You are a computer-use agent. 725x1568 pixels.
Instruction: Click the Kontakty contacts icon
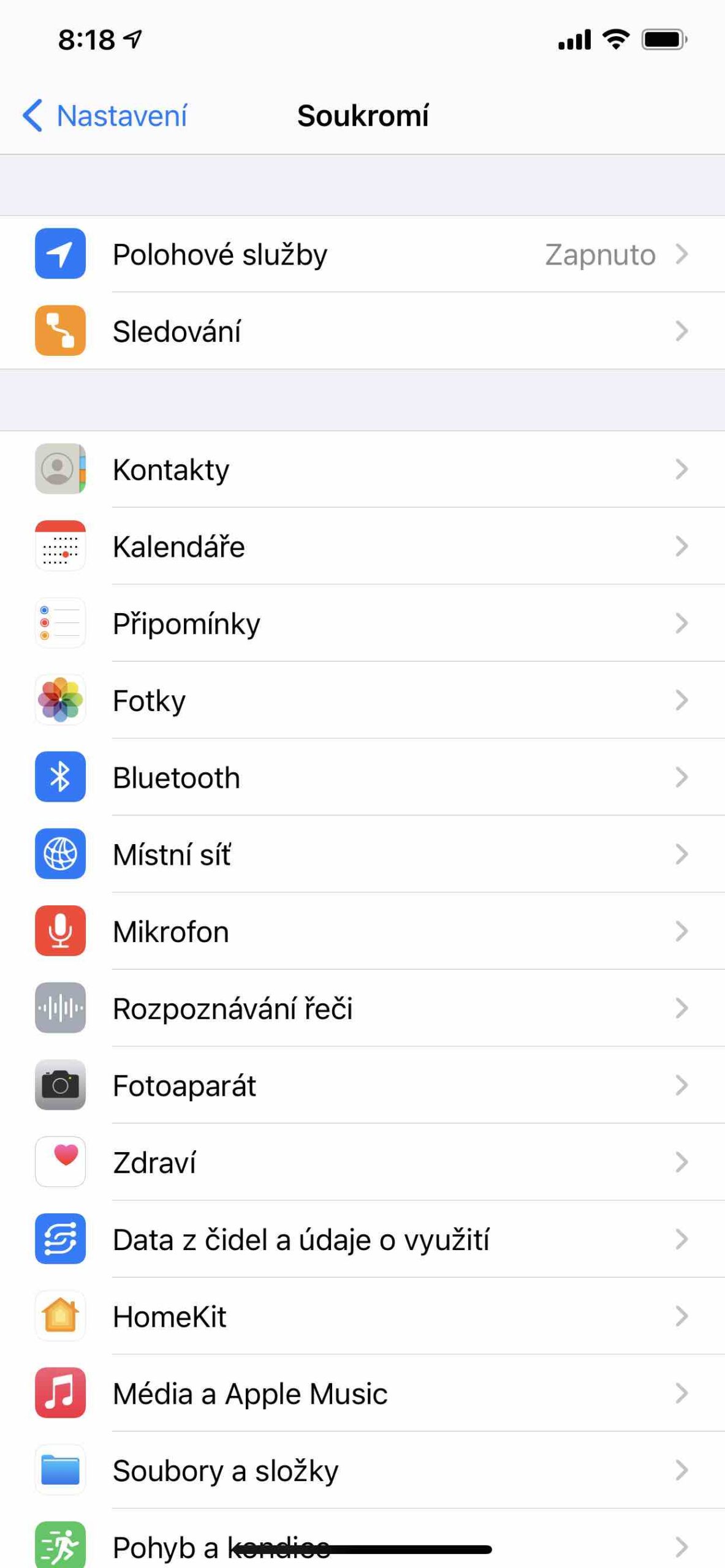coord(60,469)
